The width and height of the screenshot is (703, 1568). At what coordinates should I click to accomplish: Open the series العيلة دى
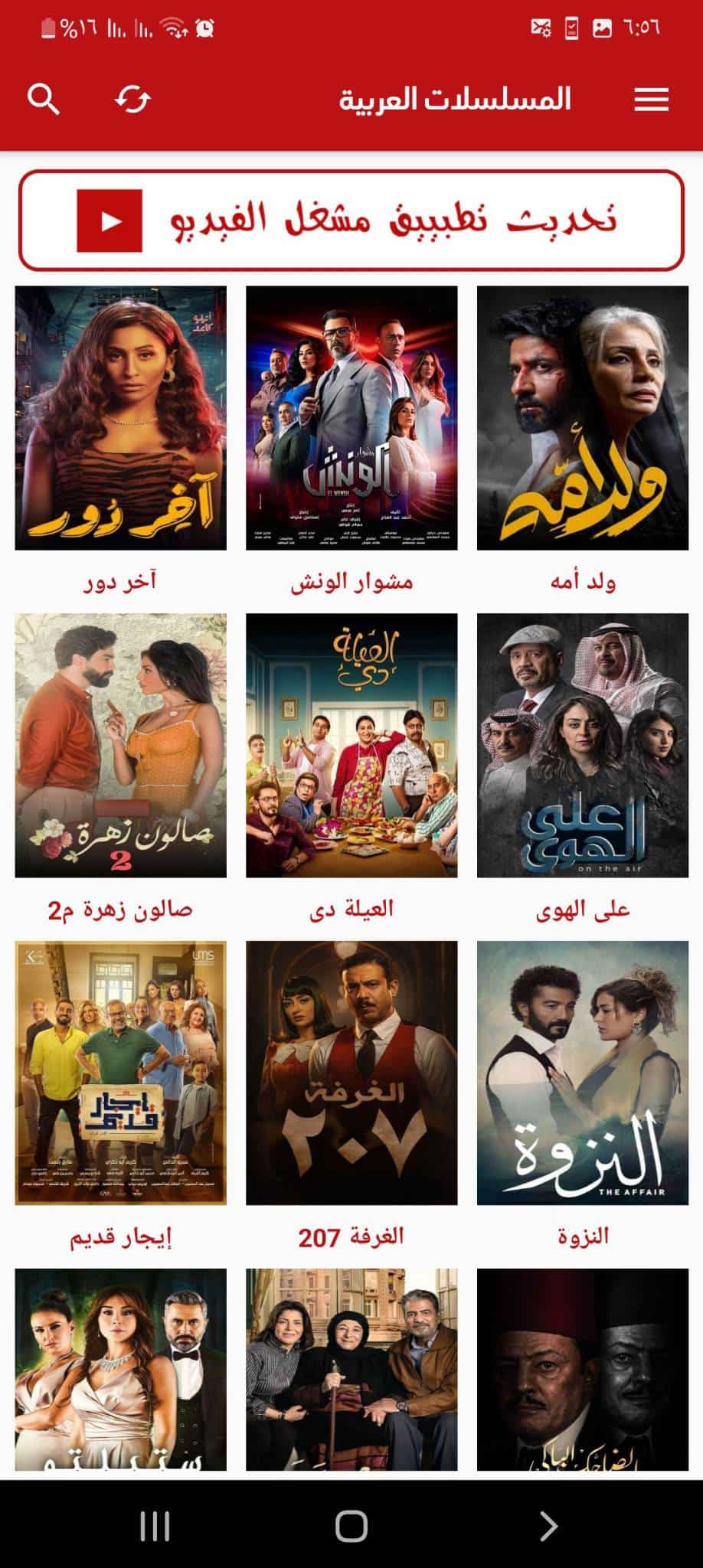351,745
